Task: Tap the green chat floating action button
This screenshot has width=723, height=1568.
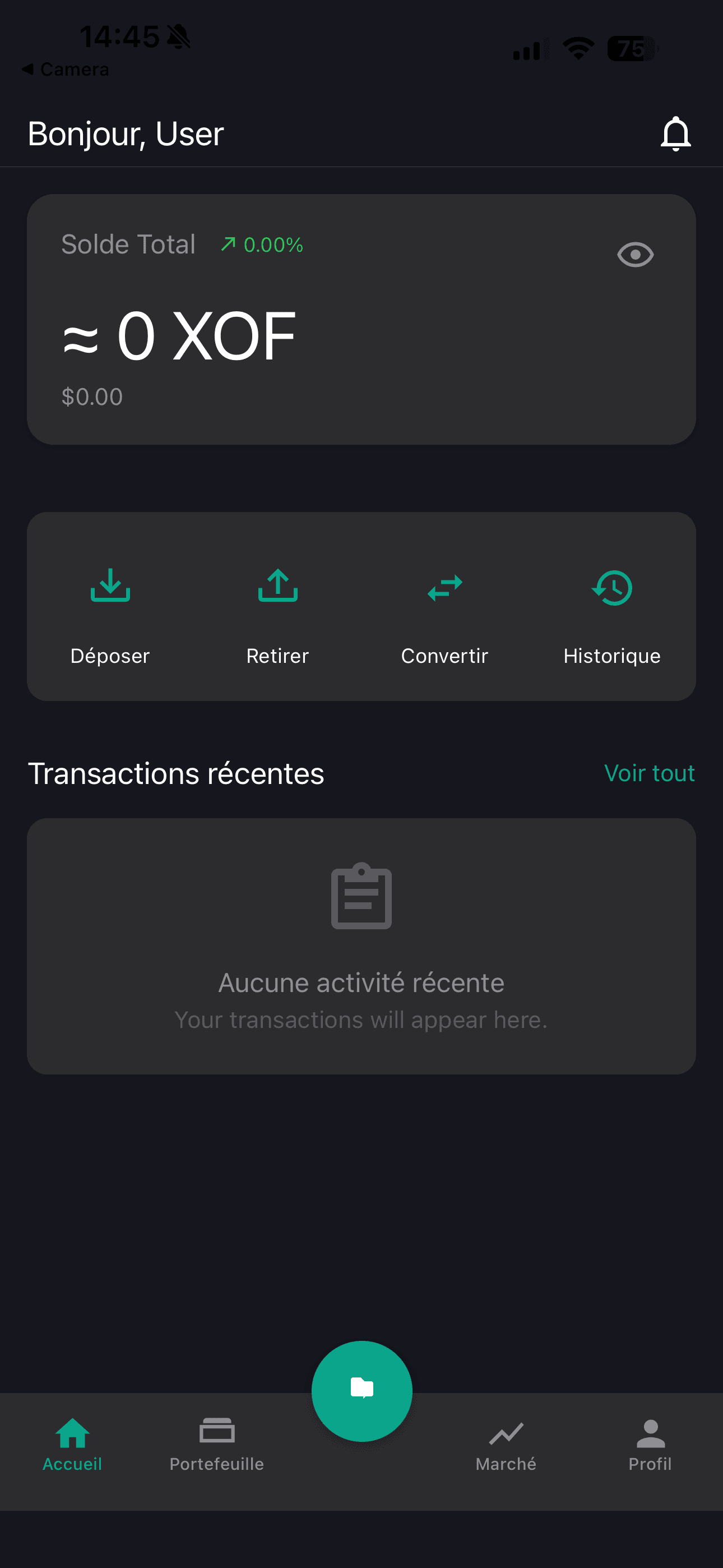Action: pyautogui.click(x=361, y=1391)
